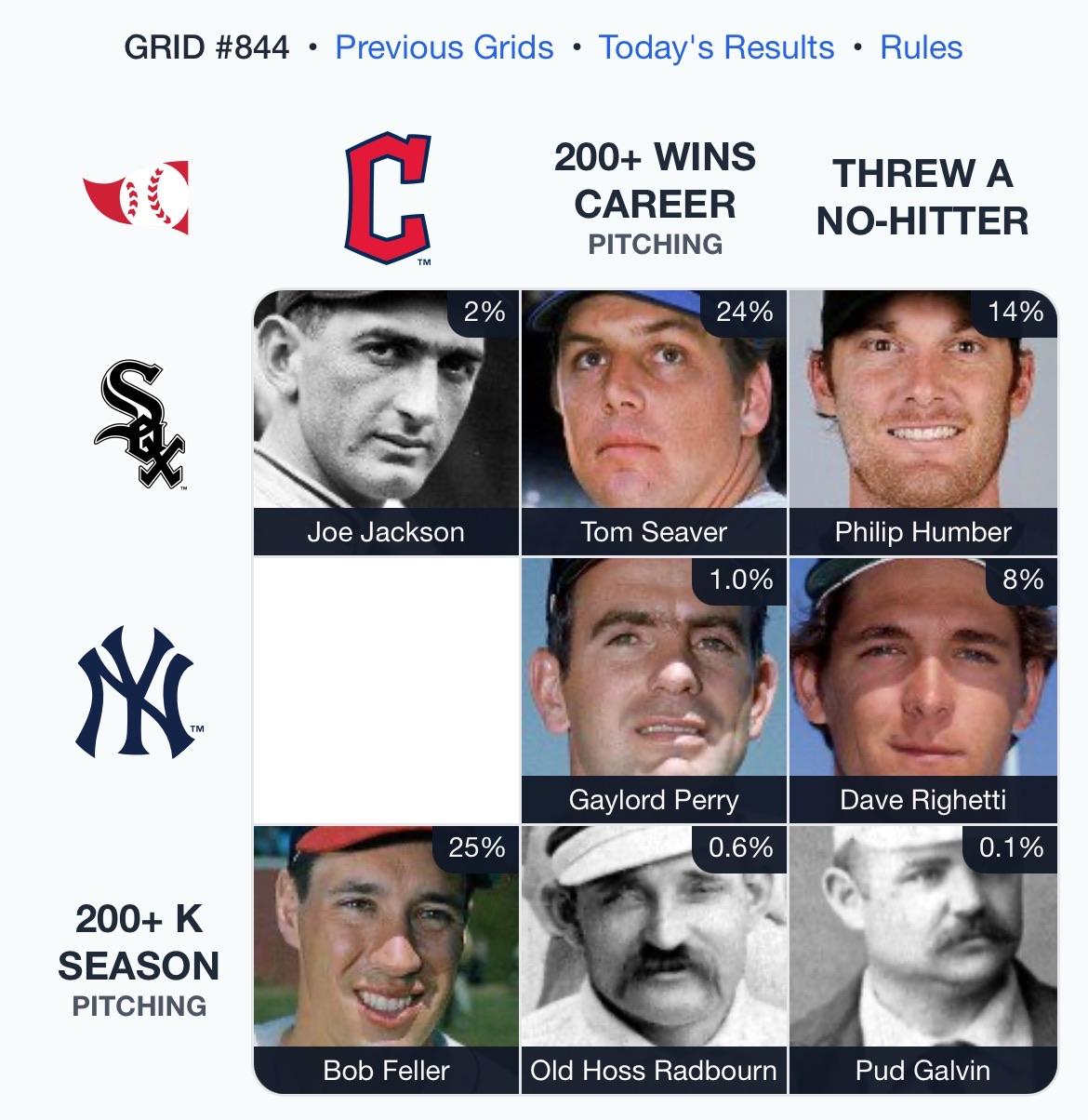Tap the Bob Feller tile
Screen dimensions: 1088x1120
click(386, 958)
